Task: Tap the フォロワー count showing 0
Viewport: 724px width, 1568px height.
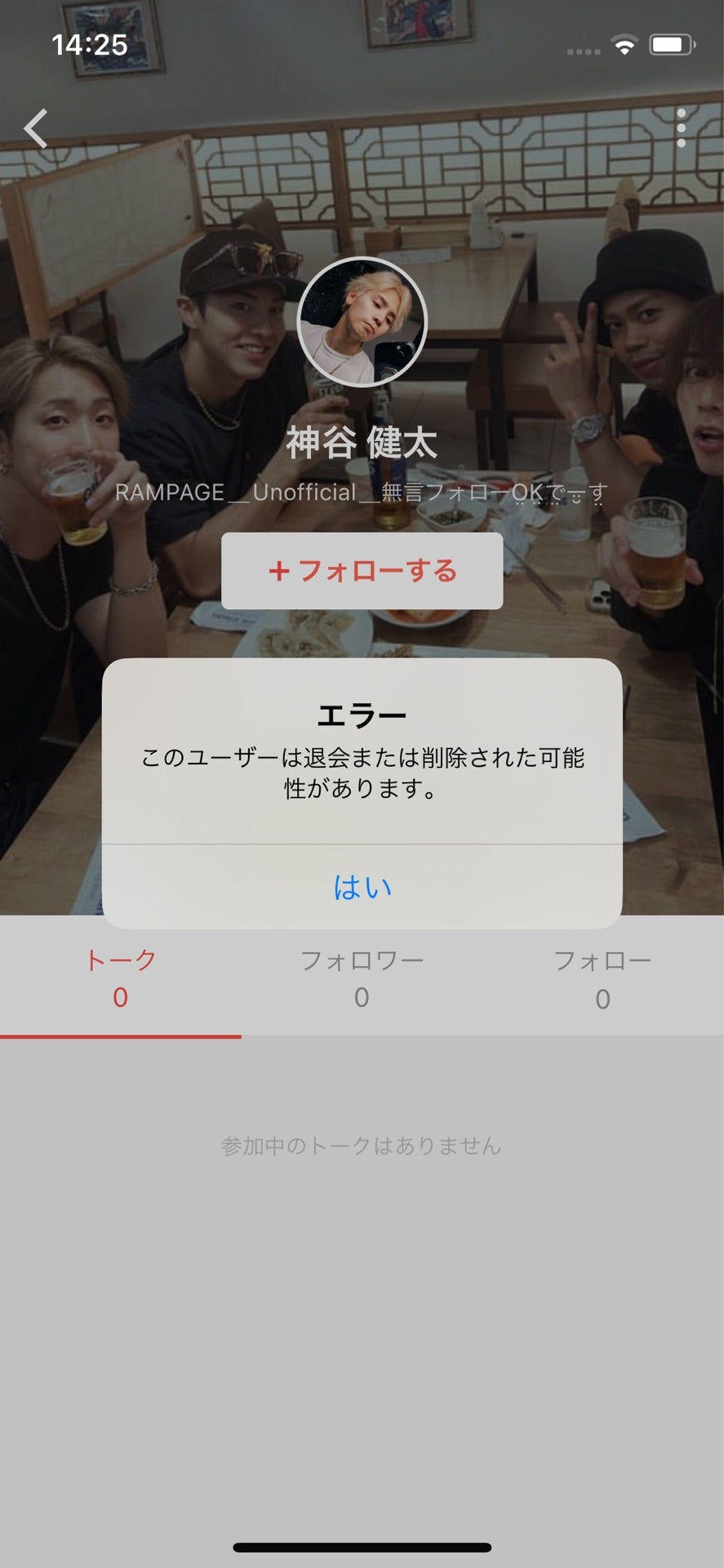Action: 362,998
